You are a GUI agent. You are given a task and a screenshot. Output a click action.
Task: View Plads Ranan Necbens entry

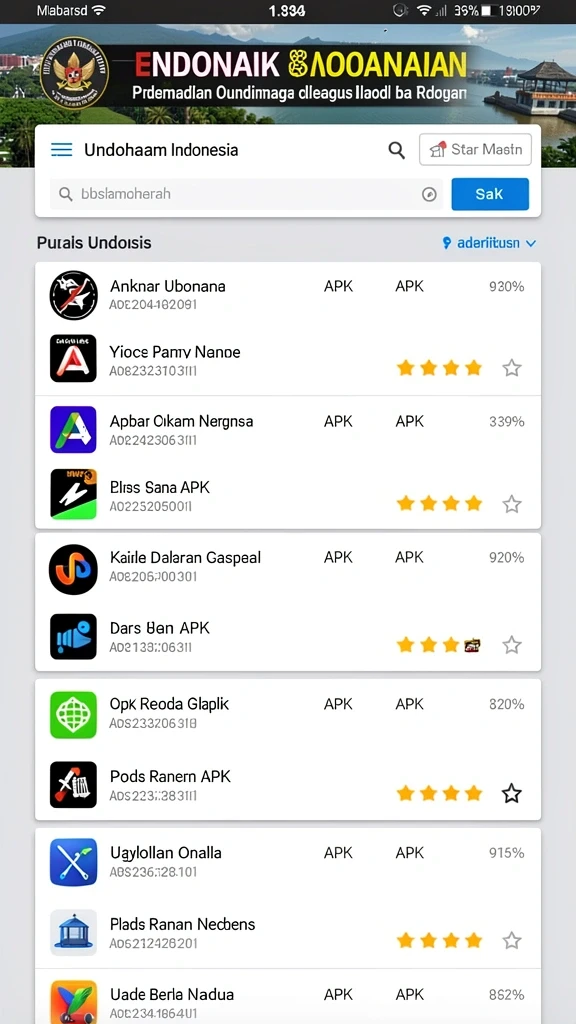pyautogui.click(x=288, y=933)
